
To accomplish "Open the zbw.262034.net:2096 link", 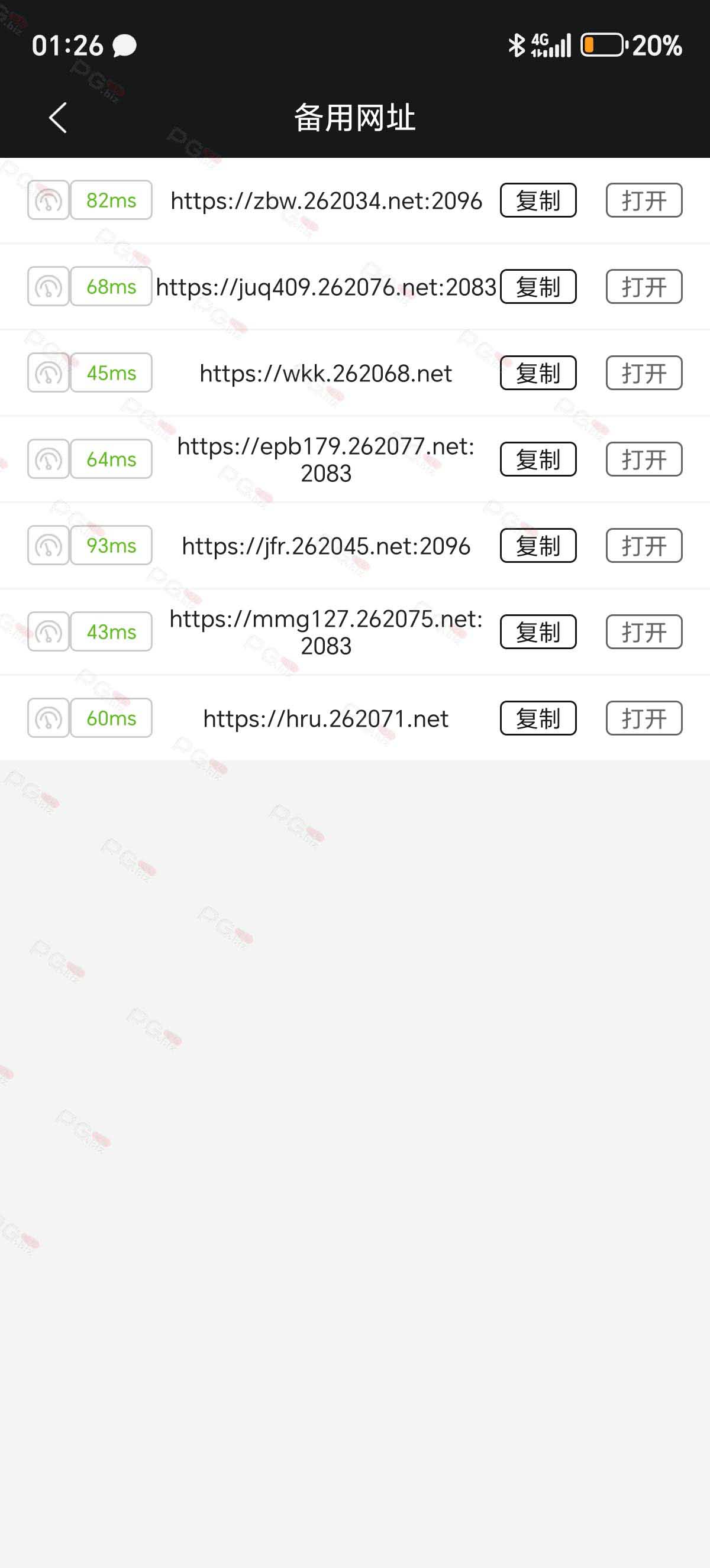I will click(x=644, y=200).
